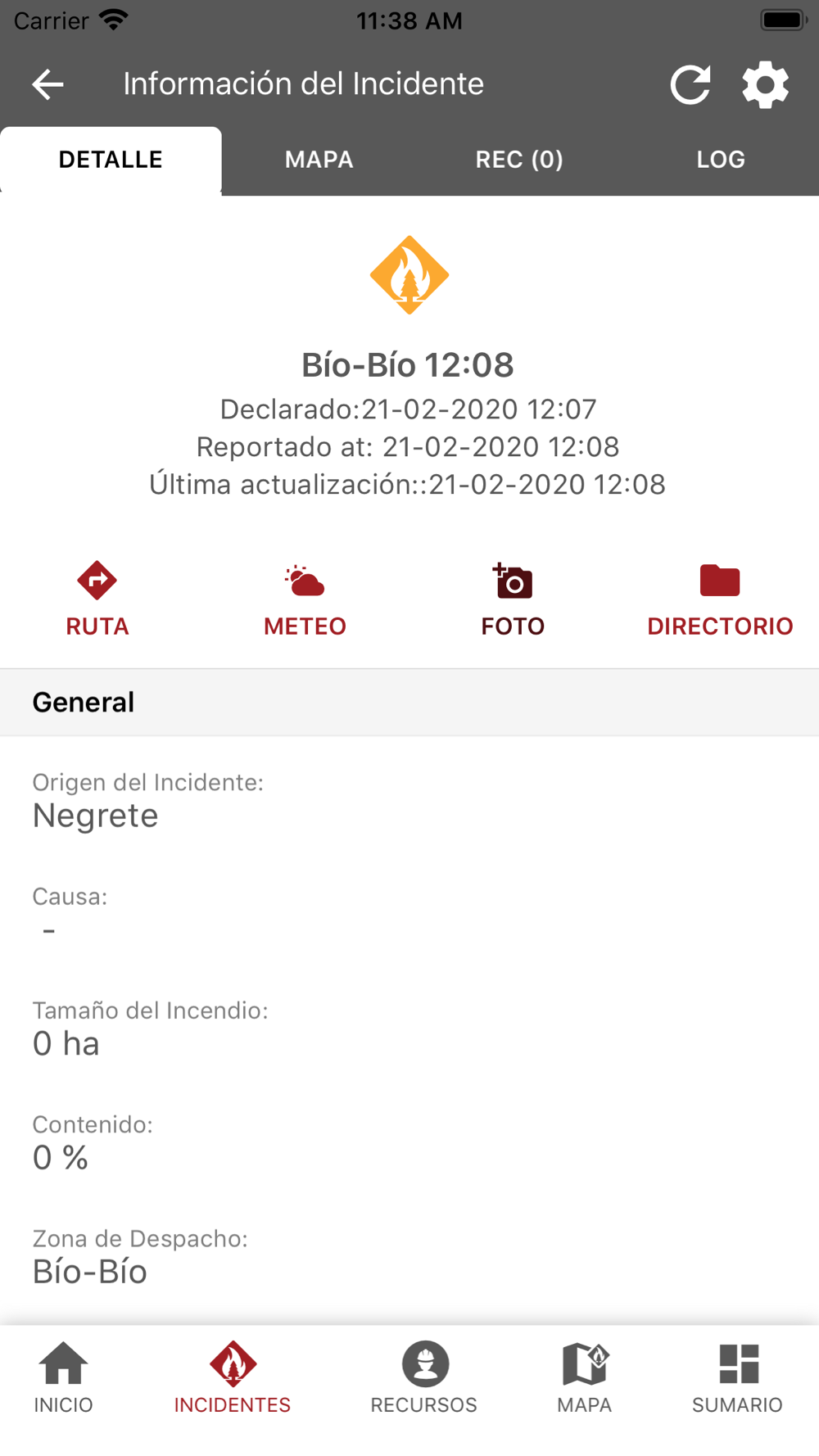Image resolution: width=819 pixels, height=1456 pixels.
Task: Go to INICIO in the bottom bar
Action: click(x=63, y=1379)
